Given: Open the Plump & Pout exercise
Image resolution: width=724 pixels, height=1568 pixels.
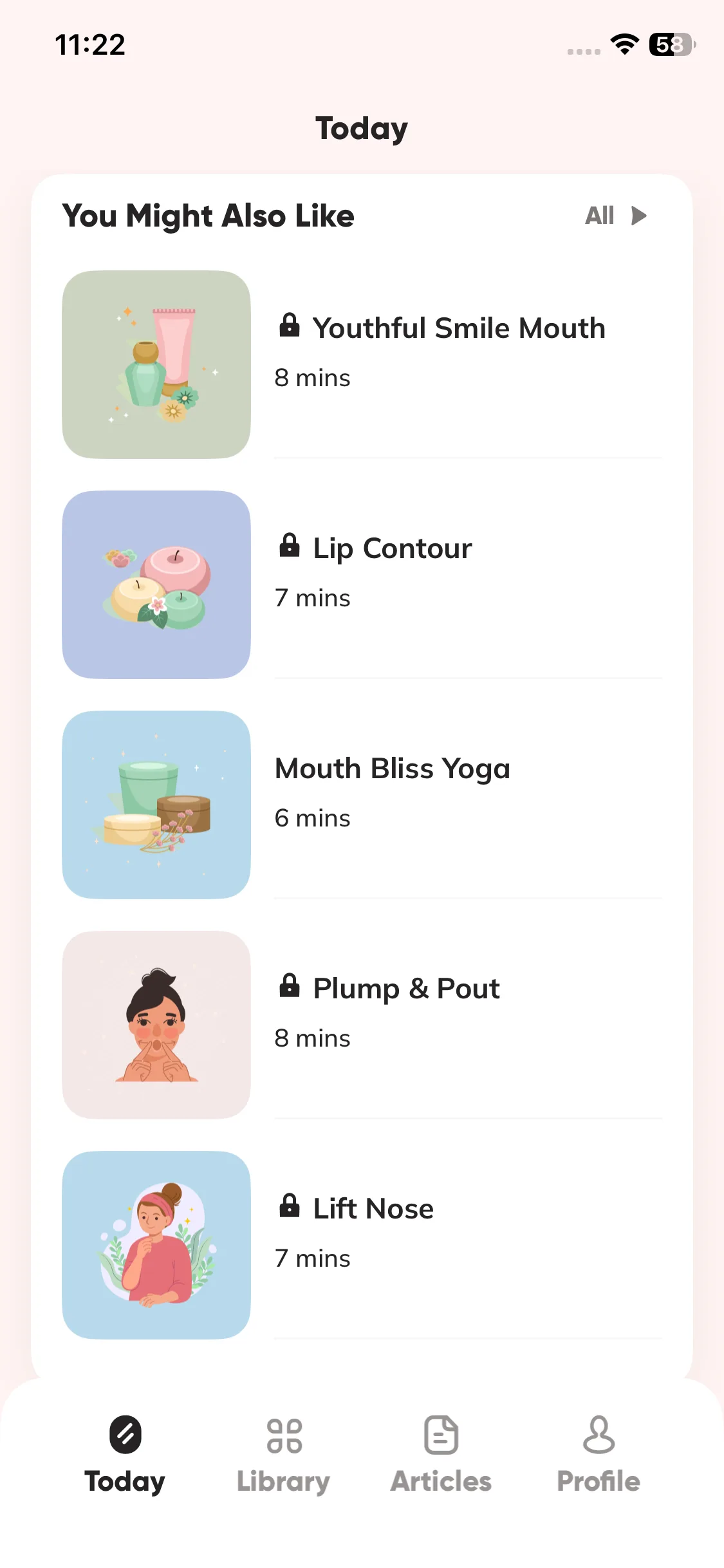Looking at the screenshot, I should pyautogui.click(x=405, y=989).
